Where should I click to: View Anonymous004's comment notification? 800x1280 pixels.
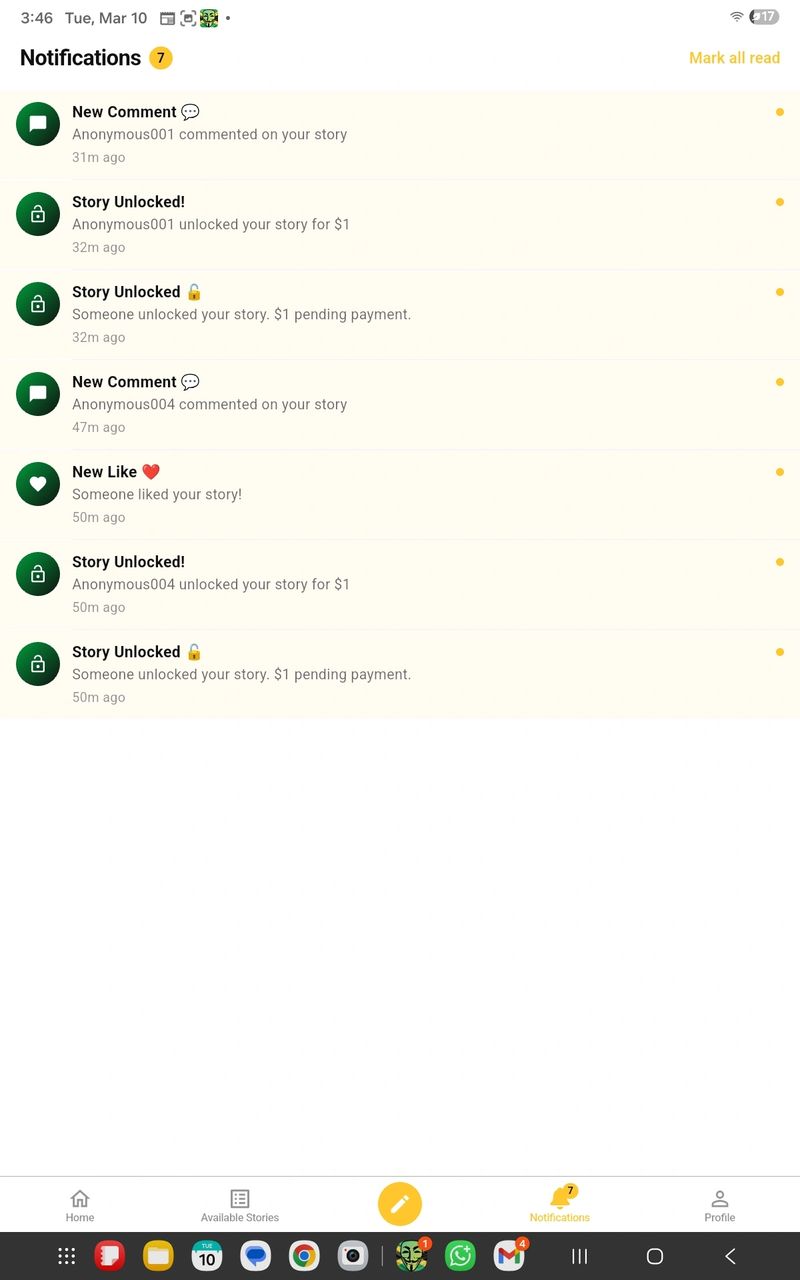pyautogui.click(x=400, y=404)
